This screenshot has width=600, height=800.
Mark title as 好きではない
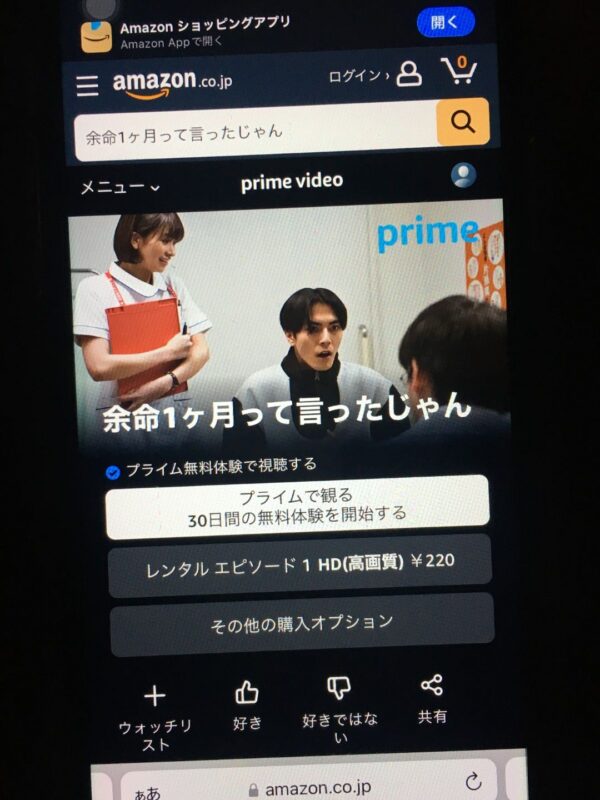point(340,708)
